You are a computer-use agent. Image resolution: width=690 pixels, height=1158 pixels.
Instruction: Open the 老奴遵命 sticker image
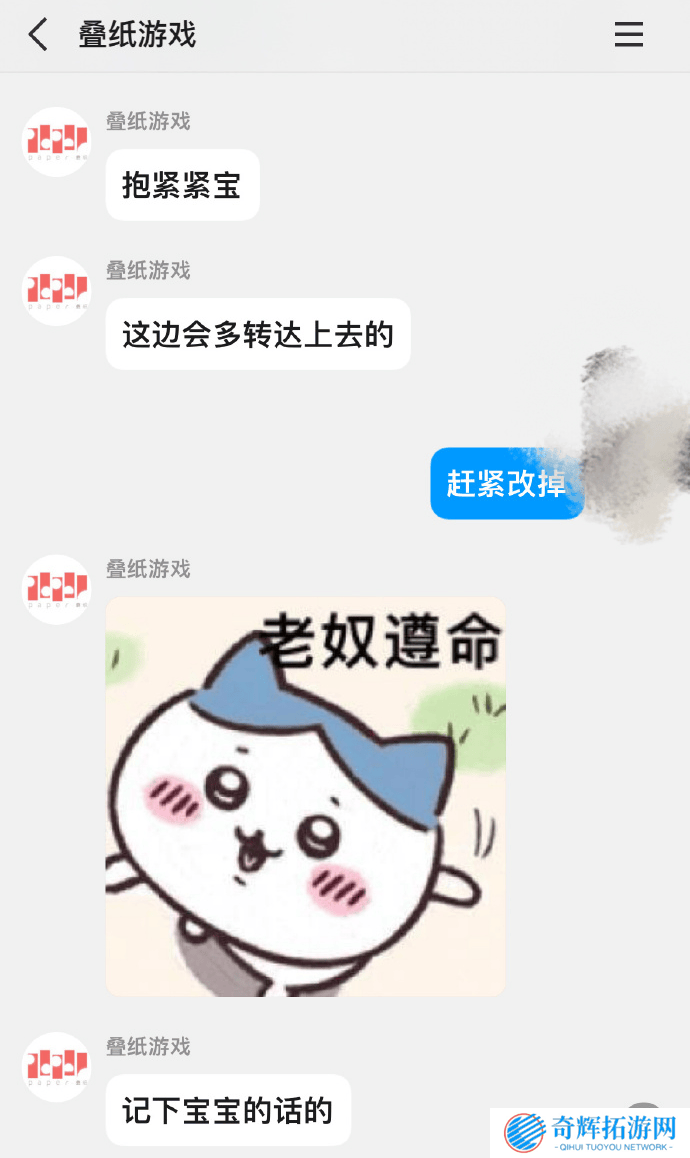coord(305,796)
